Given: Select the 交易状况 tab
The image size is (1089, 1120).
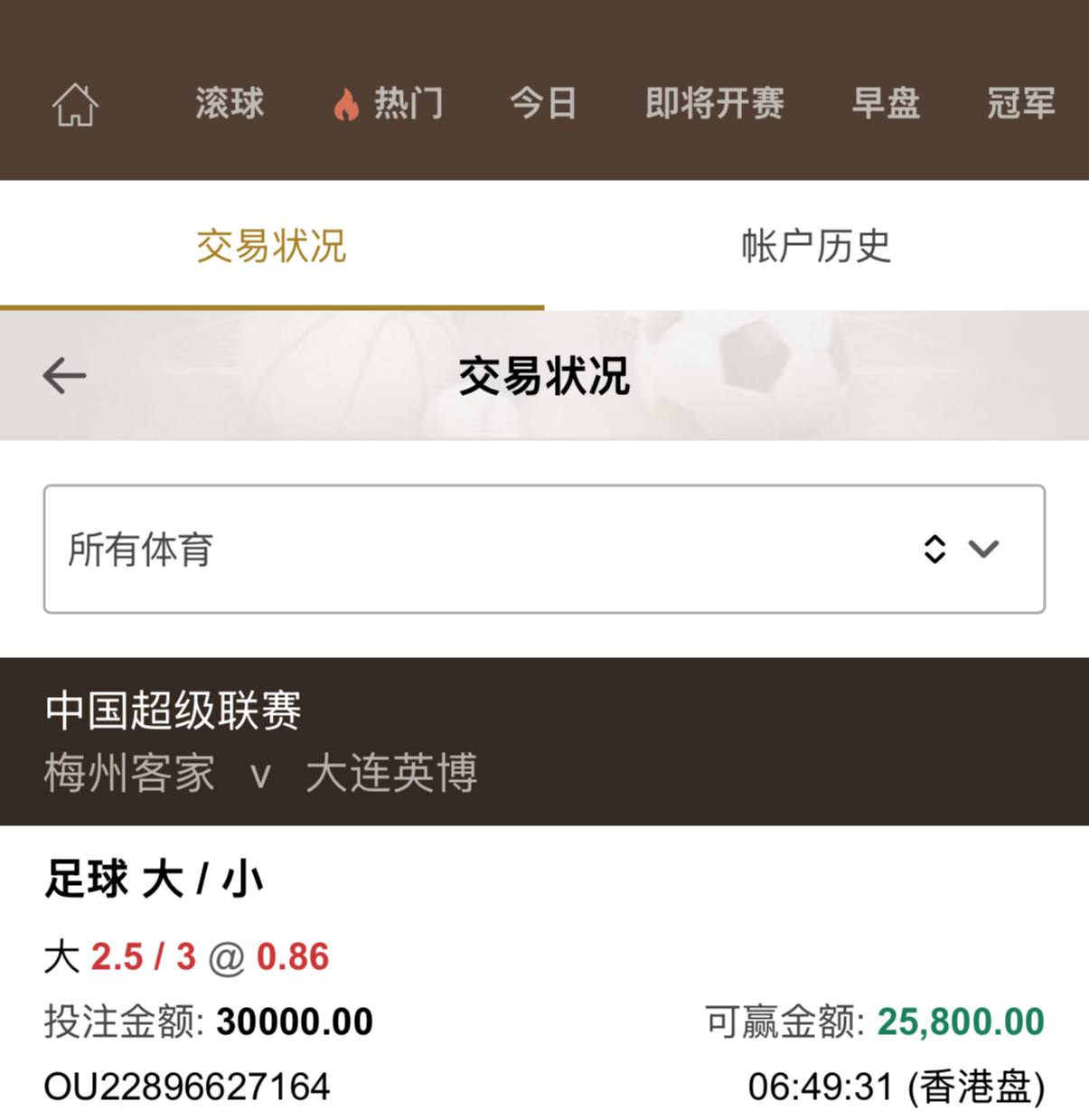Looking at the screenshot, I should point(271,246).
